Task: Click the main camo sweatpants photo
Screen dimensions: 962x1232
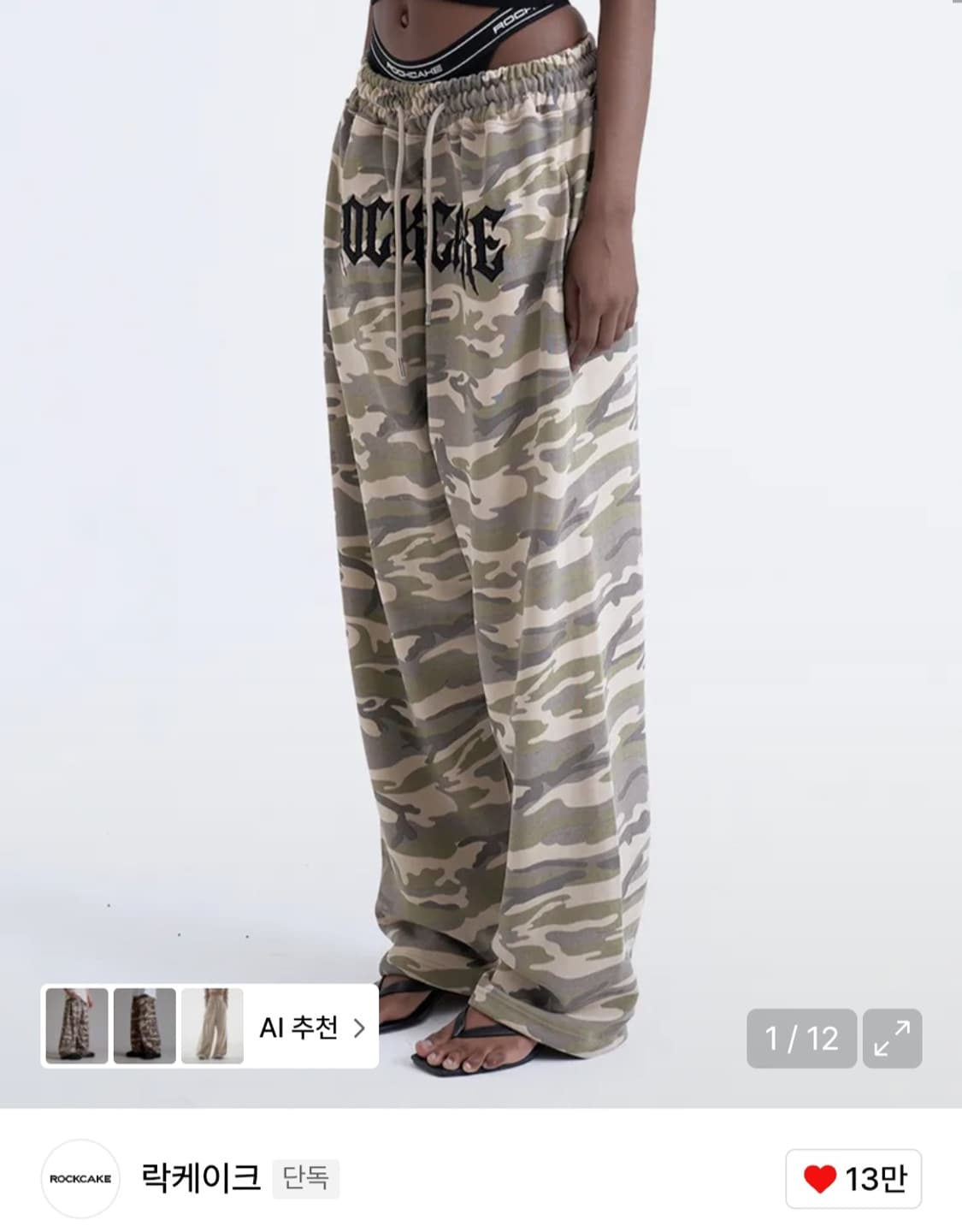Action: (481, 513)
